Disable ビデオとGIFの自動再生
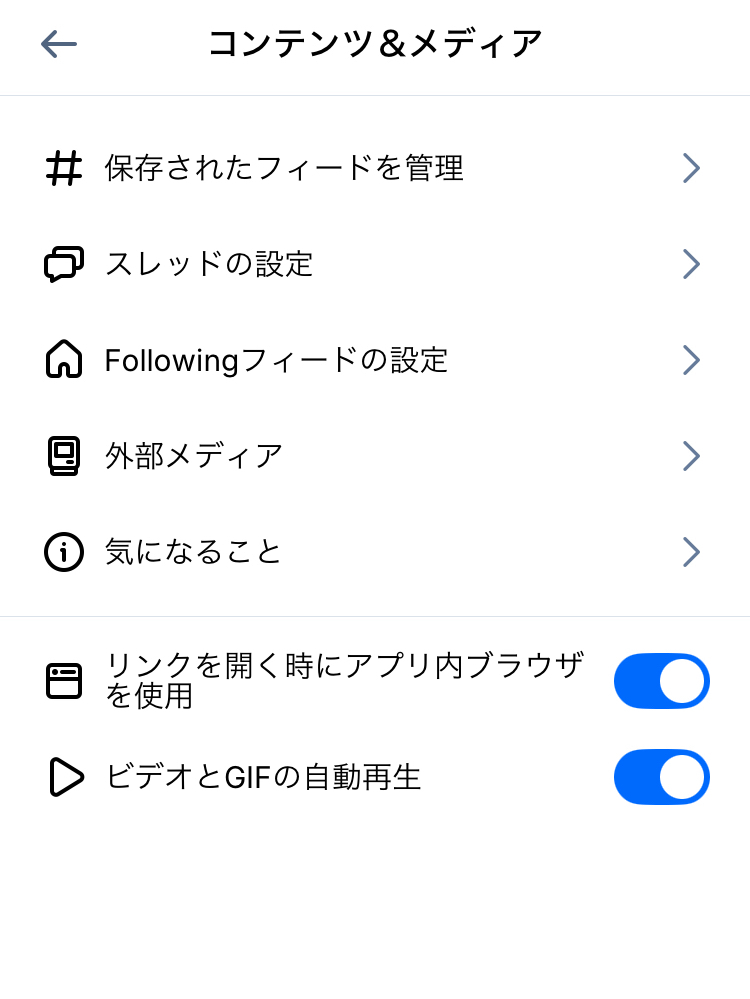The width and height of the screenshot is (750, 999). pyautogui.click(x=661, y=777)
